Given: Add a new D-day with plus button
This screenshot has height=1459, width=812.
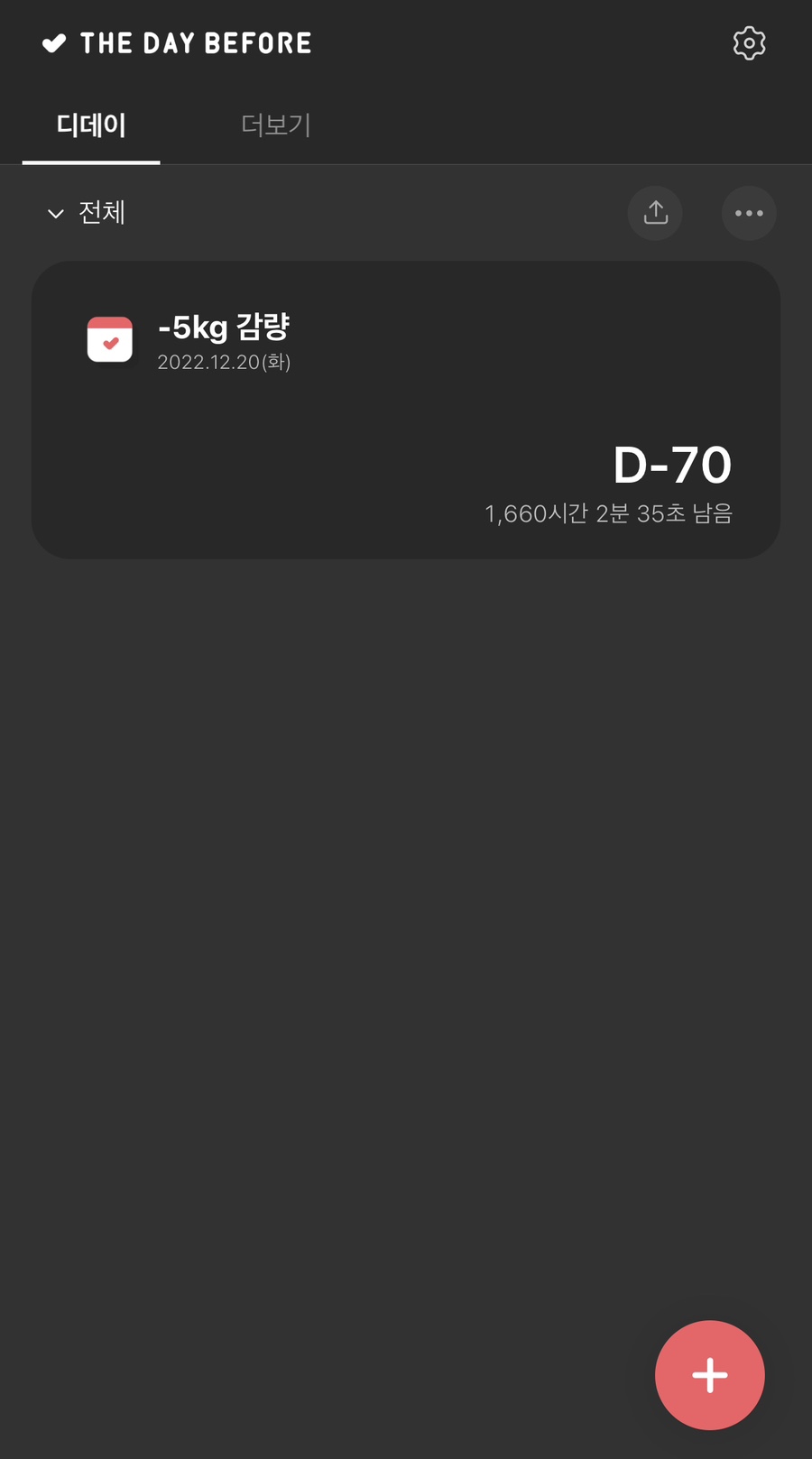Looking at the screenshot, I should 710,1375.
